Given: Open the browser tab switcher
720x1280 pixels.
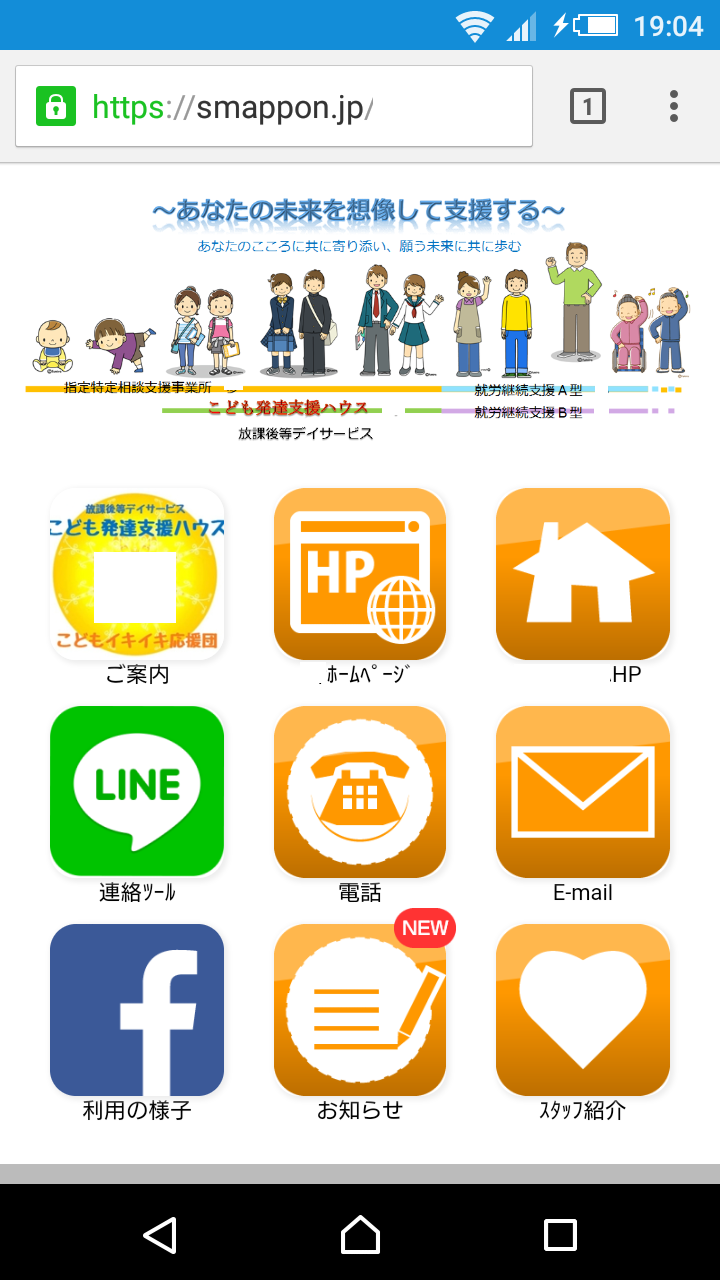Looking at the screenshot, I should 588,106.
